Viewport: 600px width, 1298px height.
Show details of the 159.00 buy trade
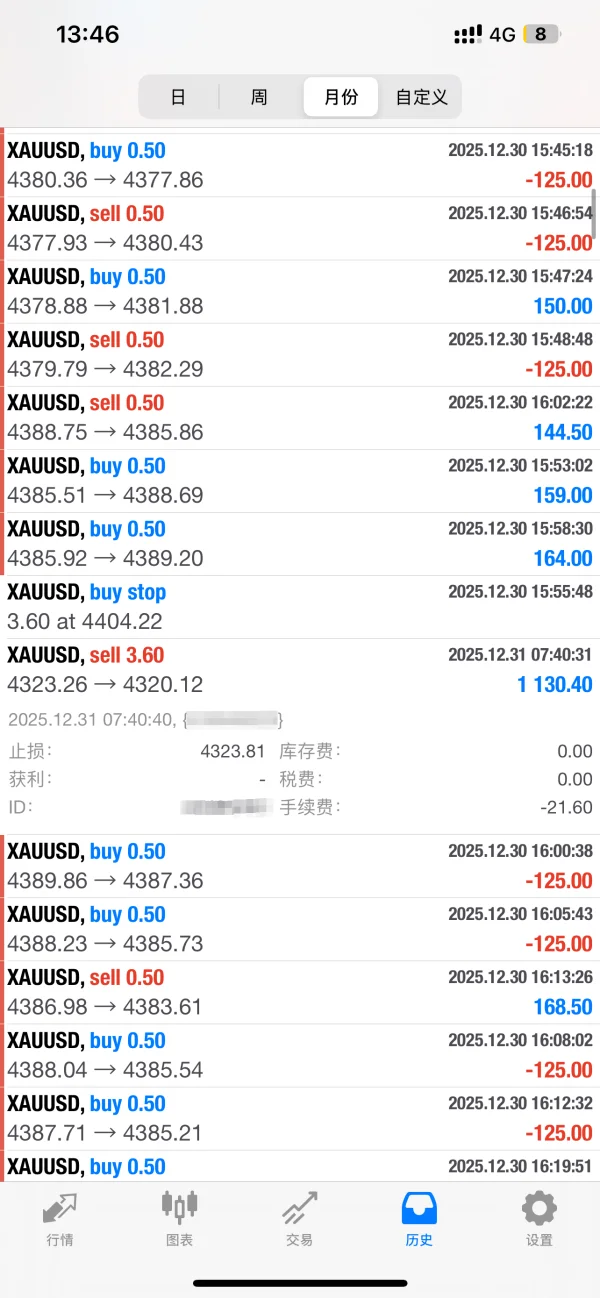[x=300, y=480]
